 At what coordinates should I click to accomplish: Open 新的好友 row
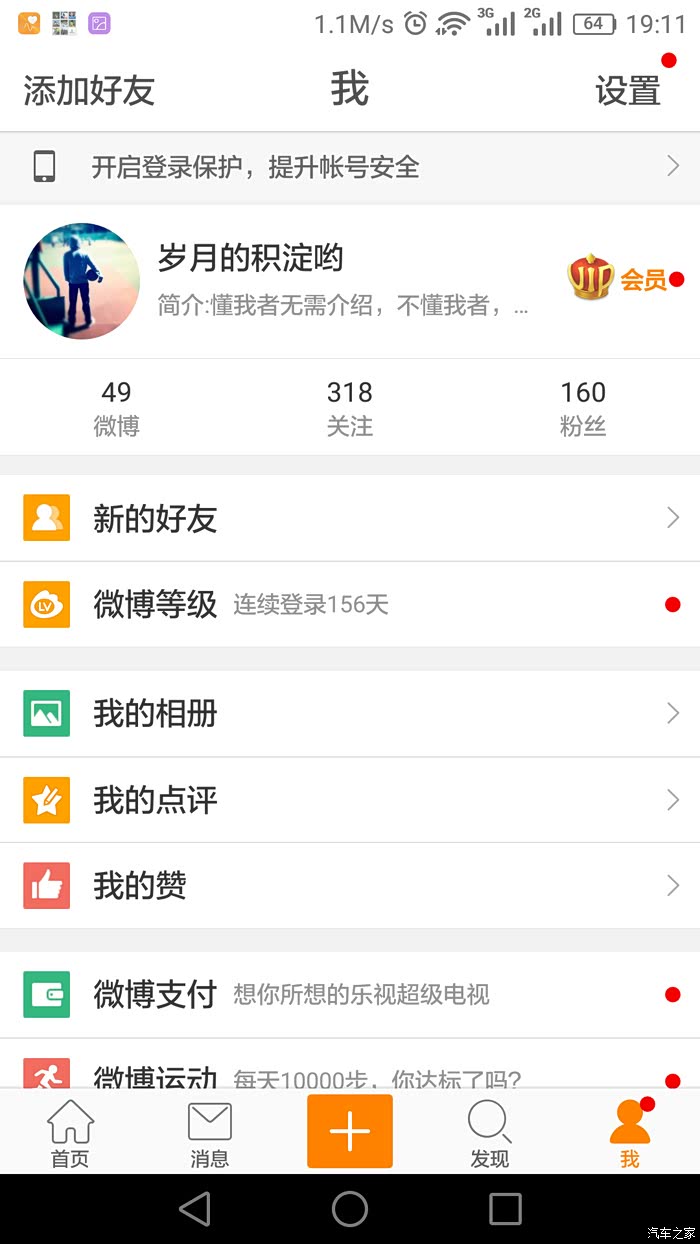click(350, 518)
